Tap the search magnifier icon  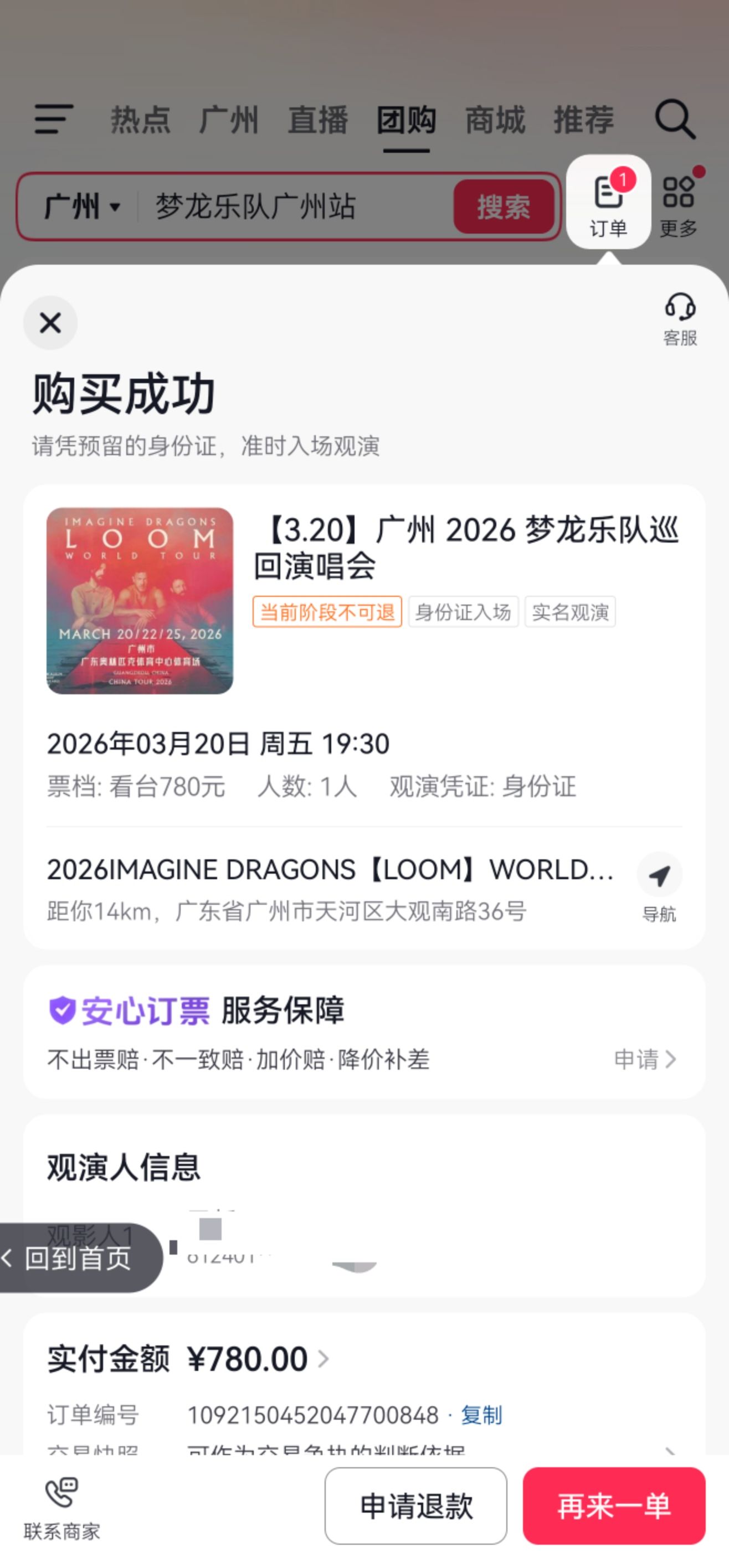click(675, 119)
